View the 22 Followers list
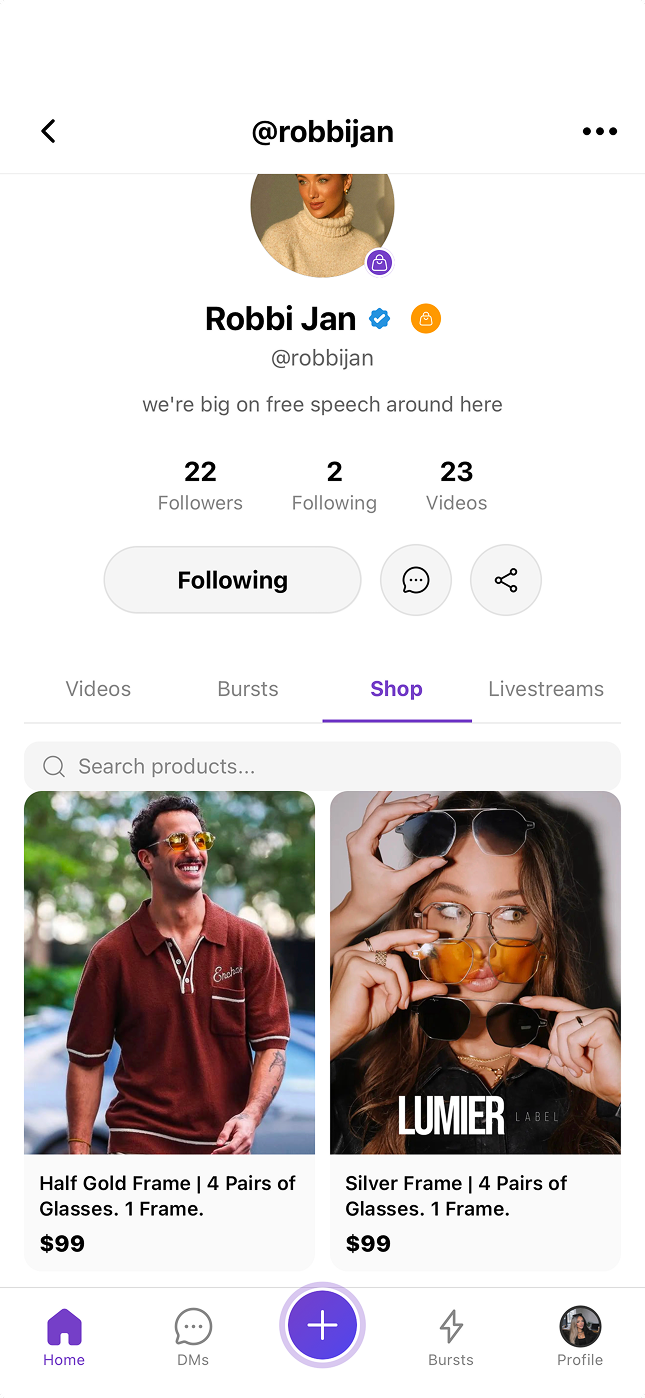645x1398 pixels. 200,485
